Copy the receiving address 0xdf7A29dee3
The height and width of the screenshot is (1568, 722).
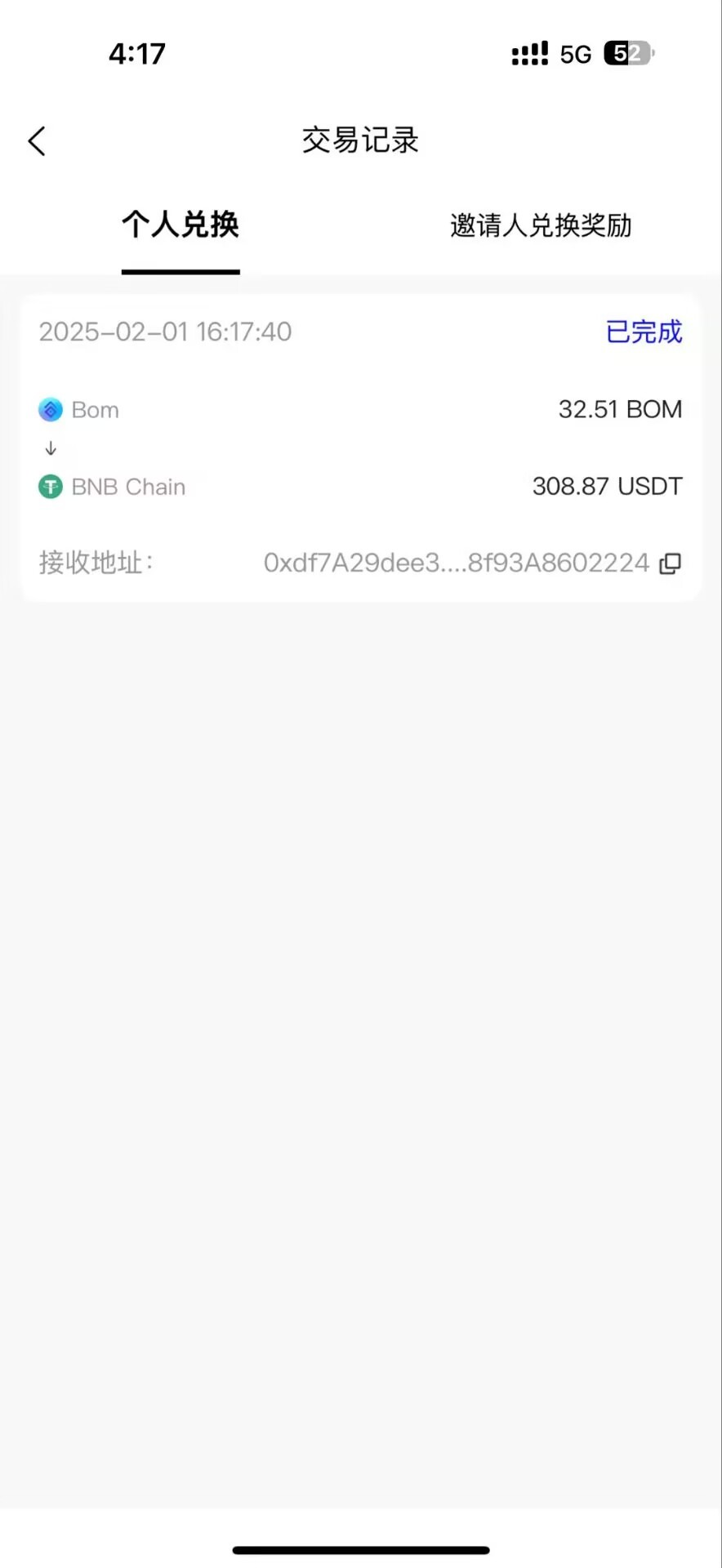671,563
